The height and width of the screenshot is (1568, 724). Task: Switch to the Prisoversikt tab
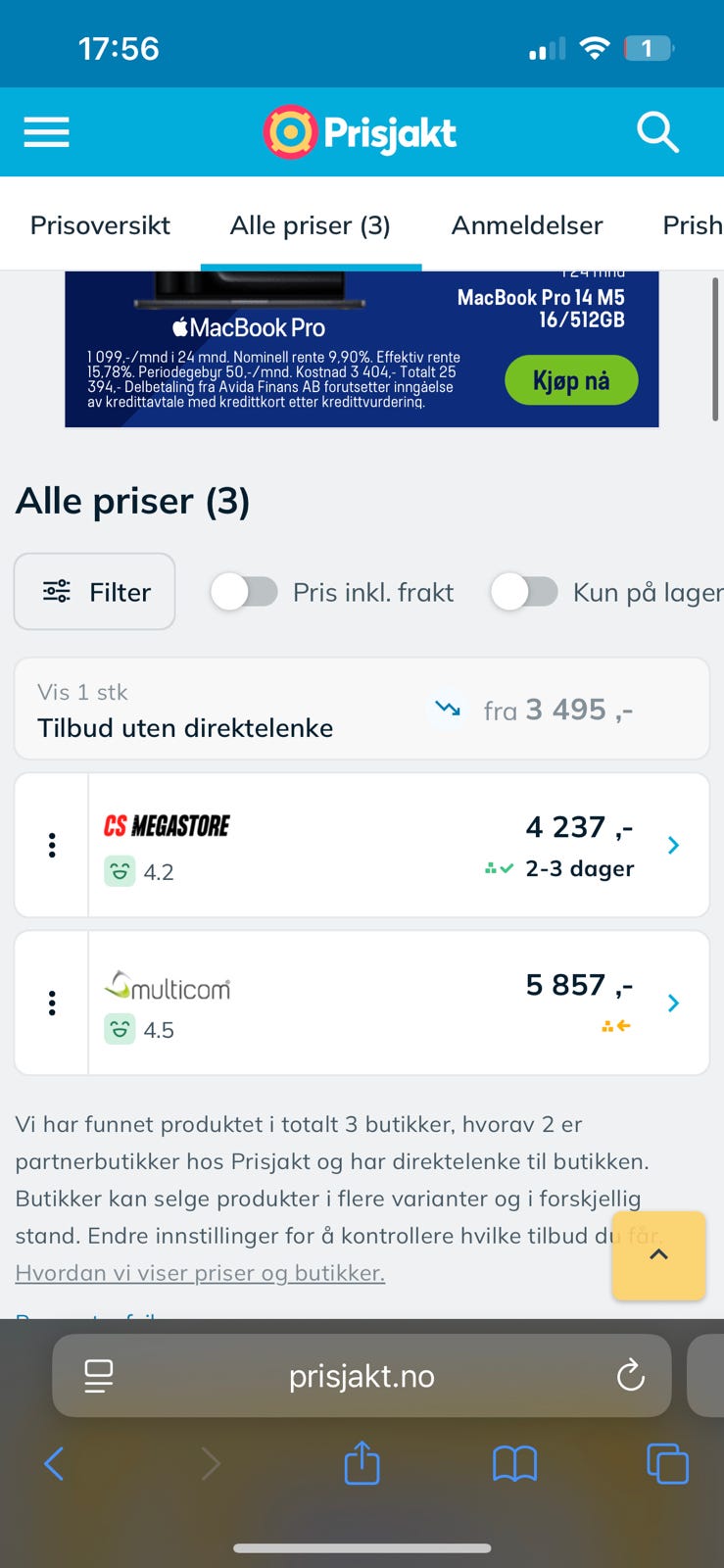pyautogui.click(x=100, y=225)
